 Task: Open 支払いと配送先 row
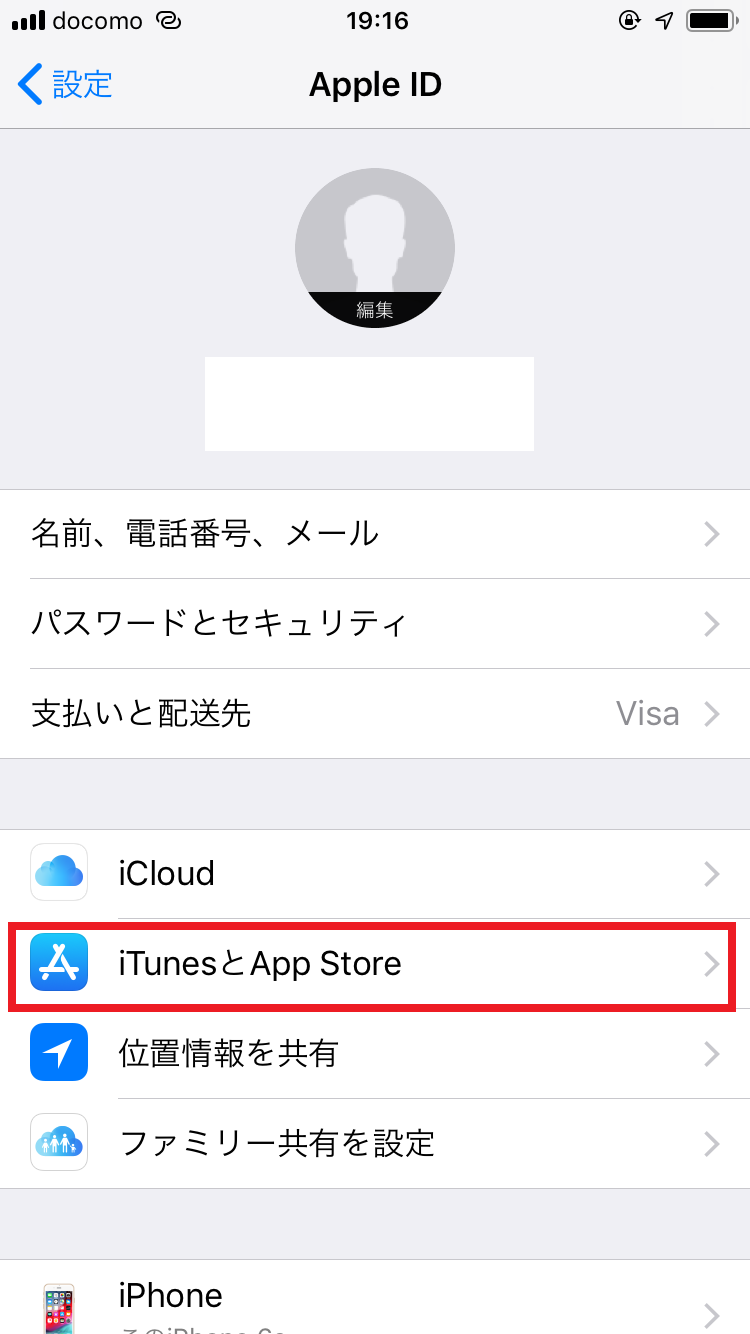375,714
